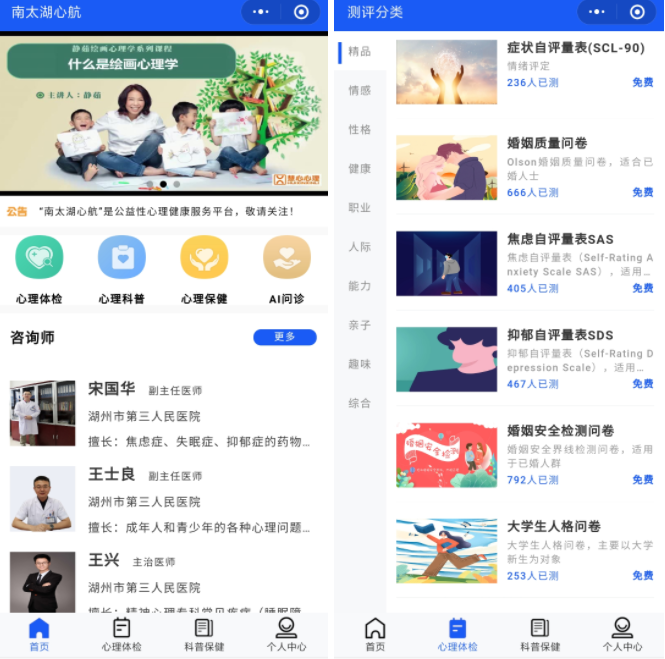Tap 更多 to see more counselors
Viewport: 665px width, 659px height.
pyautogui.click(x=284, y=337)
